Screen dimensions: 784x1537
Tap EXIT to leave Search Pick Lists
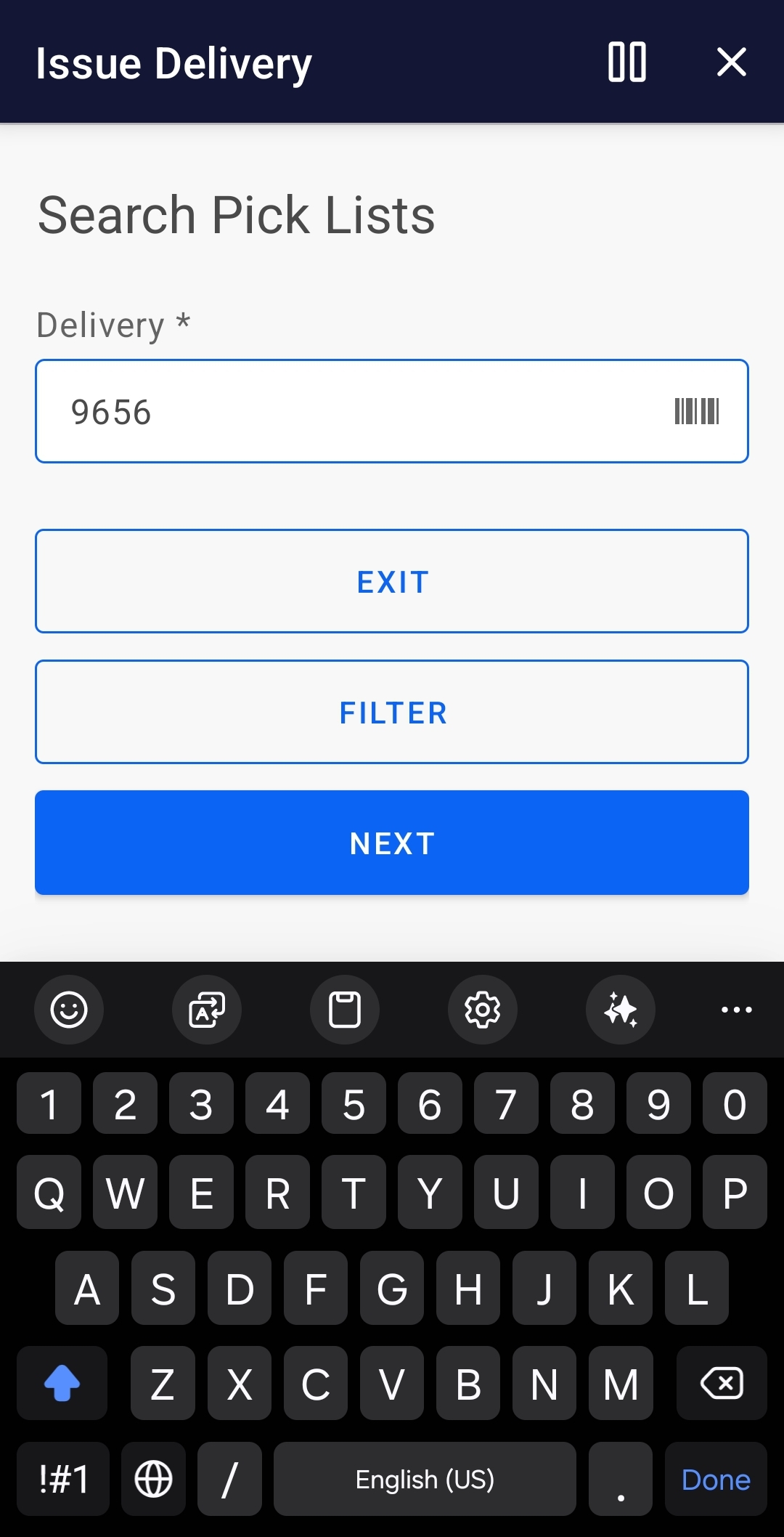click(x=391, y=580)
